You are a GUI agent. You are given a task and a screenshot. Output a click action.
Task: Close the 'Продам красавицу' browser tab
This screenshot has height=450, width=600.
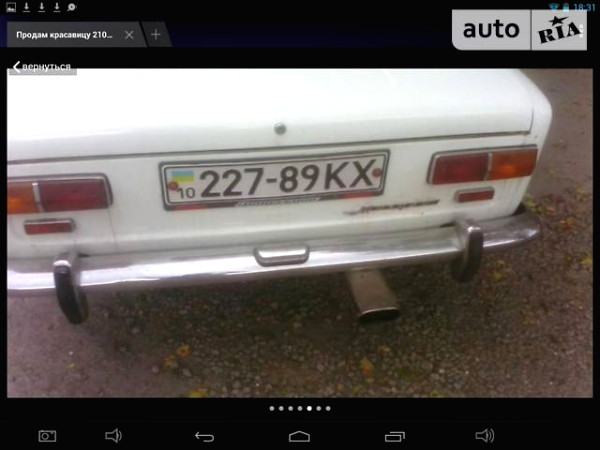tap(129, 35)
